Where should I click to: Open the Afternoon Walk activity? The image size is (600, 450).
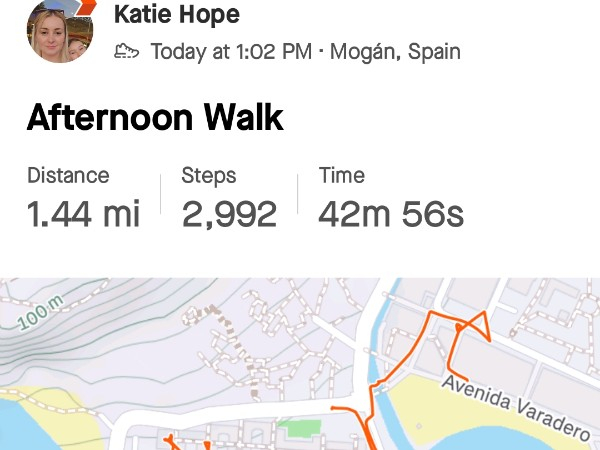pos(155,118)
